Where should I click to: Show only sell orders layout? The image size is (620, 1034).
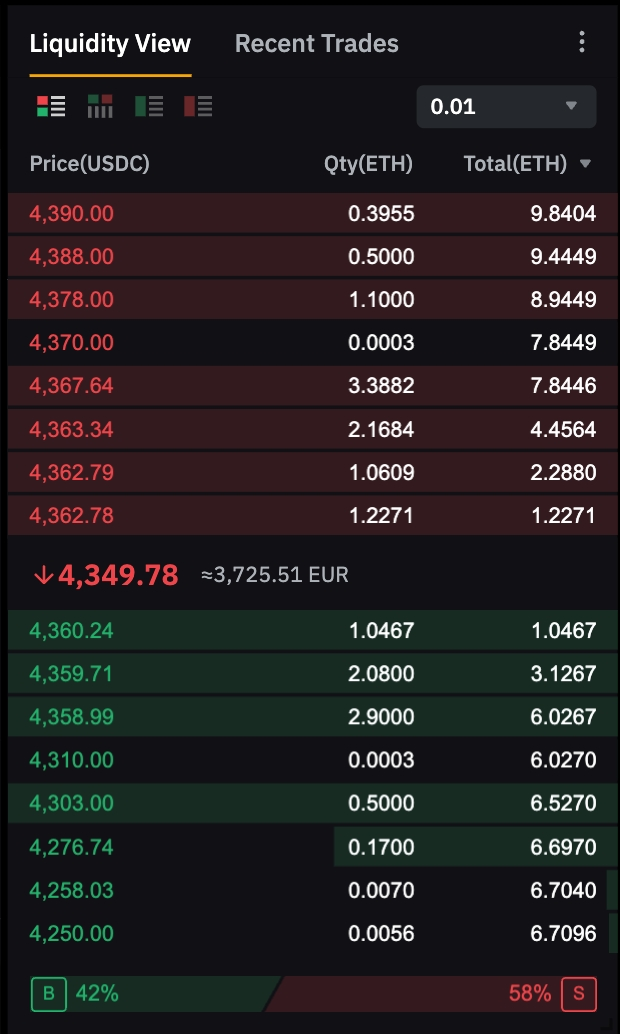pos(198,106)
